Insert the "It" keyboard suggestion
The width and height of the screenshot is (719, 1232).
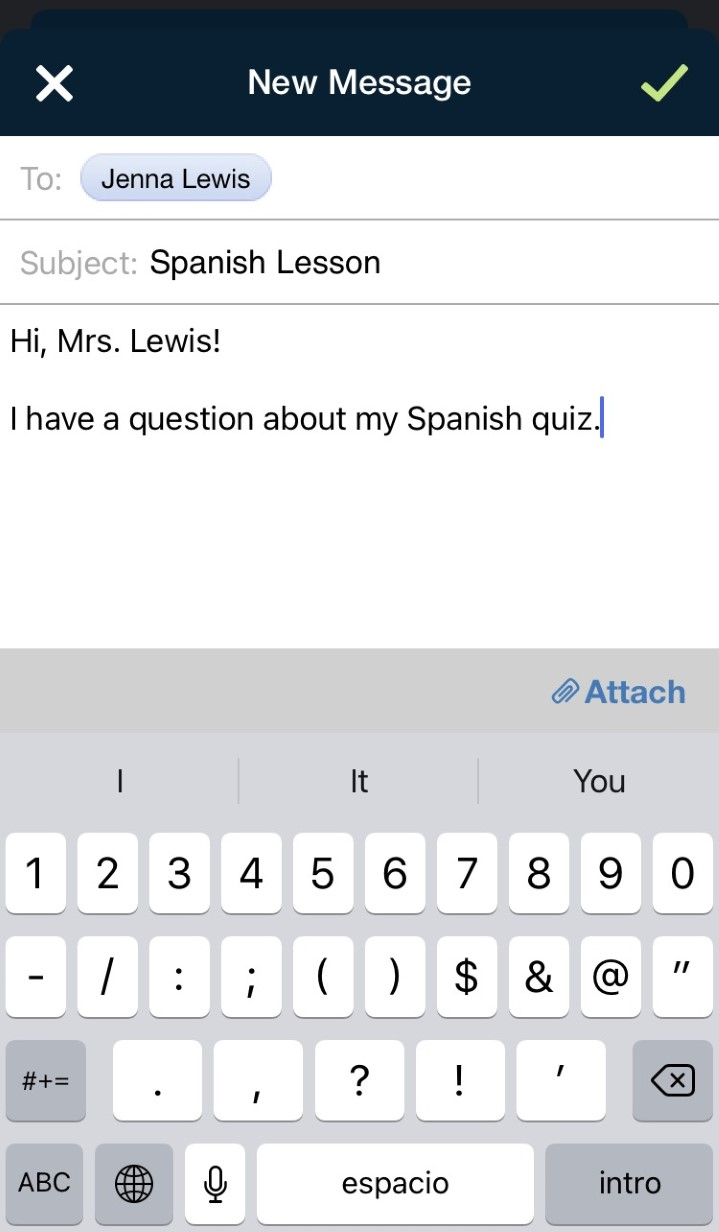point(359,781)
